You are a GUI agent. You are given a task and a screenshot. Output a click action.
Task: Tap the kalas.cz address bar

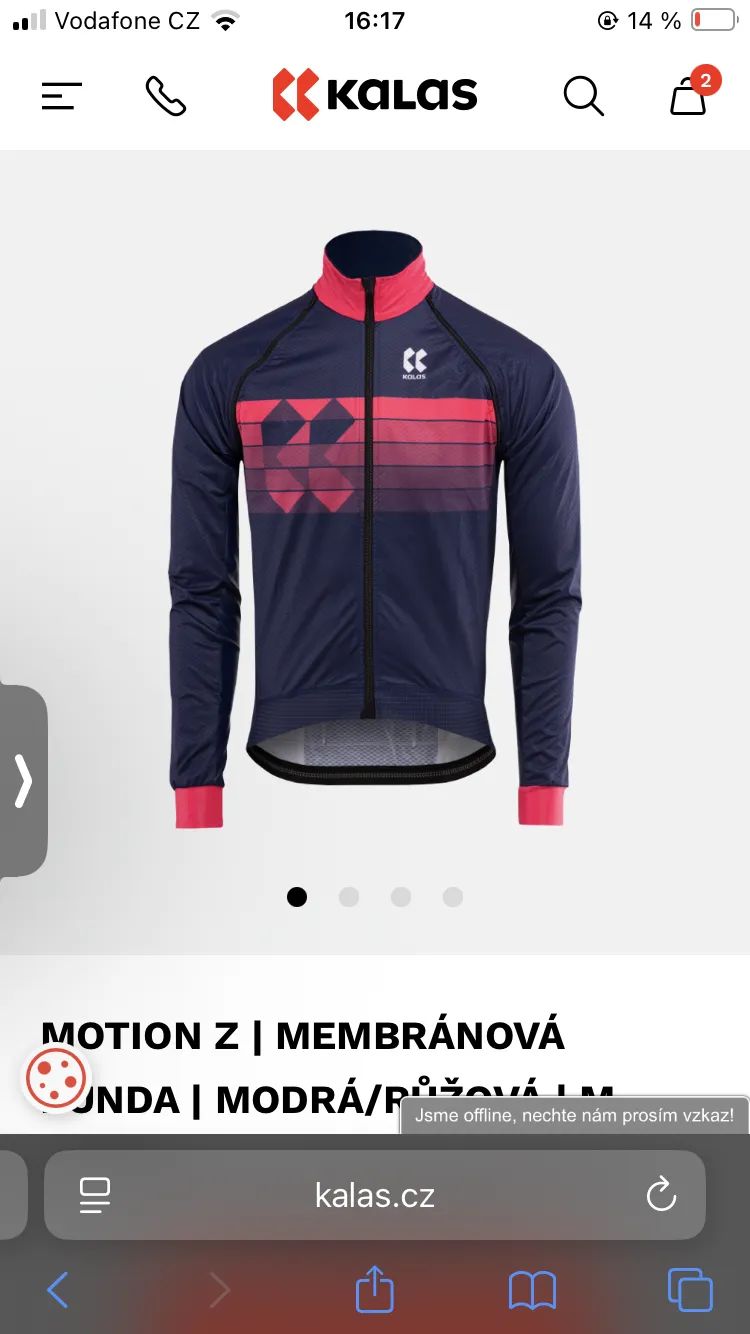pos(375,1195)
